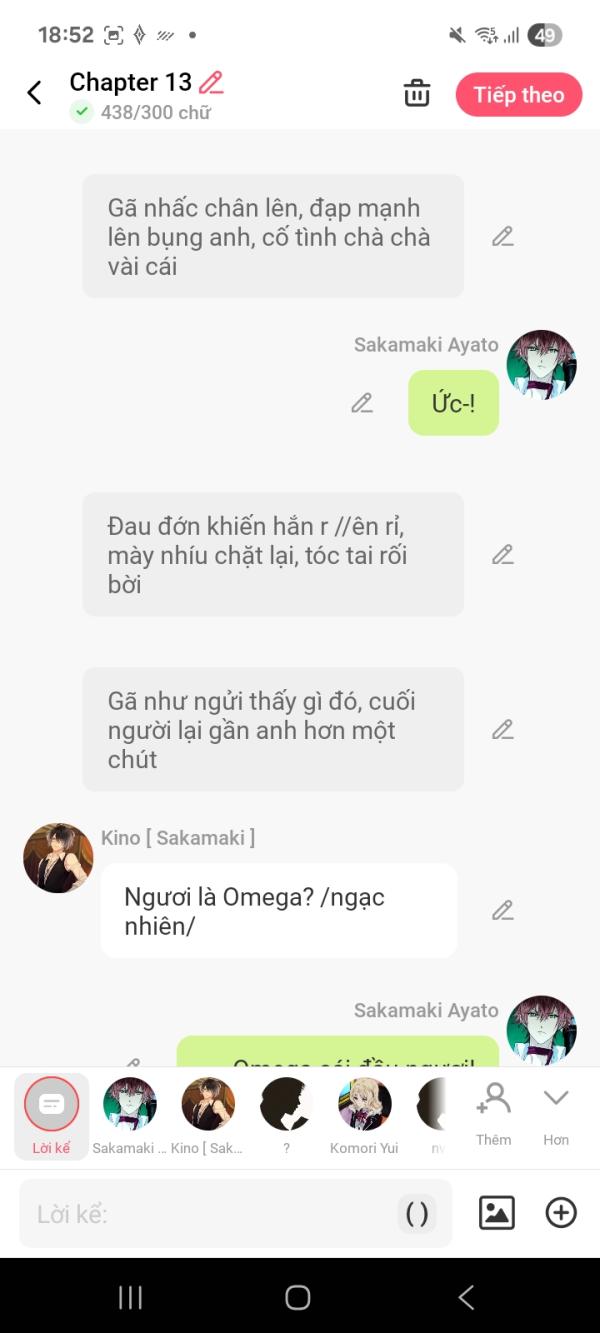Choose Kino [Sakamaki] as speaker
The image size is (600, 1333).
click(207, 1115)
